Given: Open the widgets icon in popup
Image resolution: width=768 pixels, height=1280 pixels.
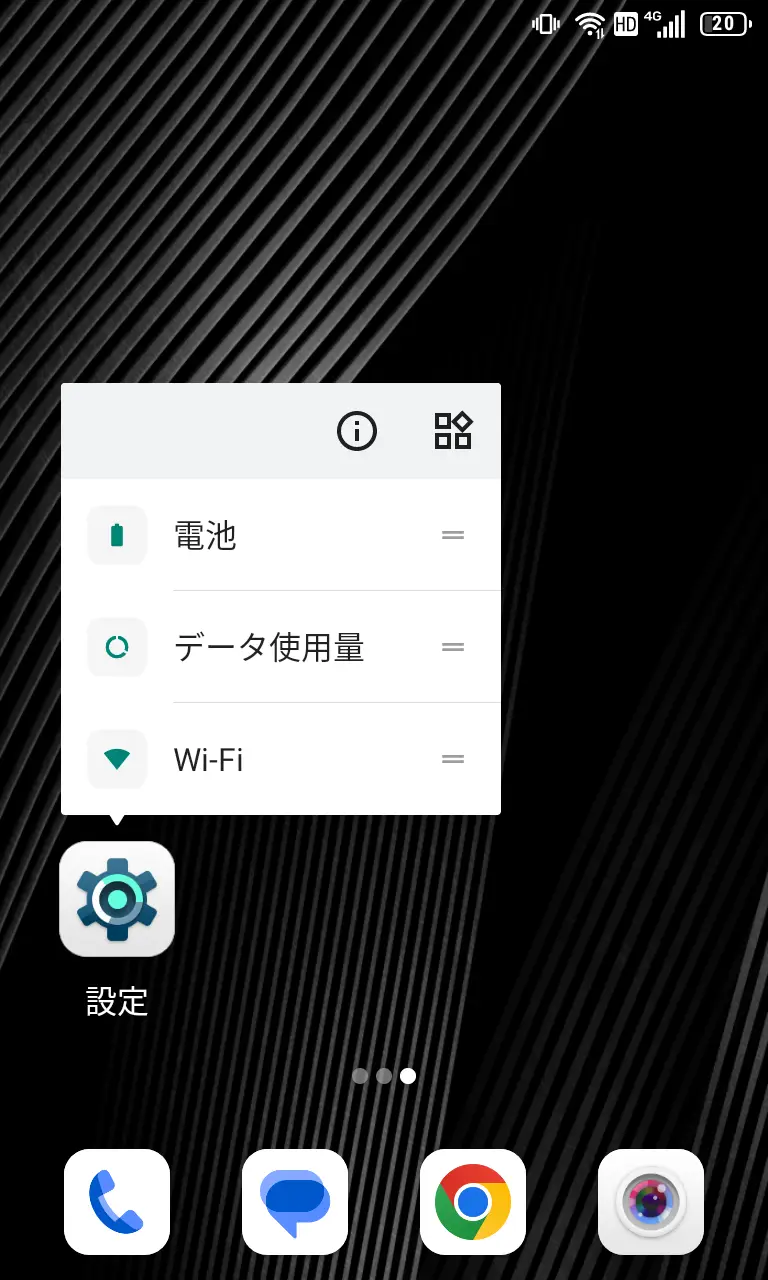Looking at the screenshot, I should point(452,431).
